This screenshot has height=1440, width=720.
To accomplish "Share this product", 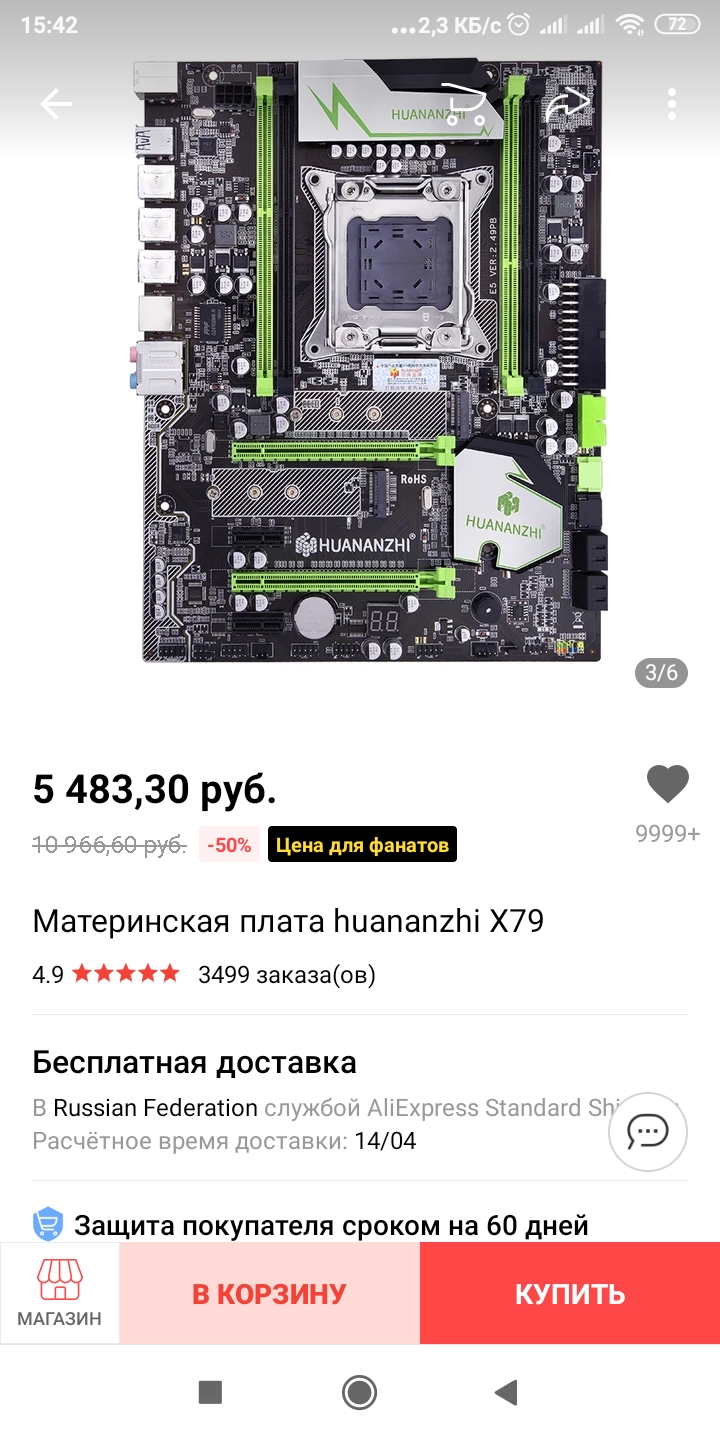I will coord(567,104).
